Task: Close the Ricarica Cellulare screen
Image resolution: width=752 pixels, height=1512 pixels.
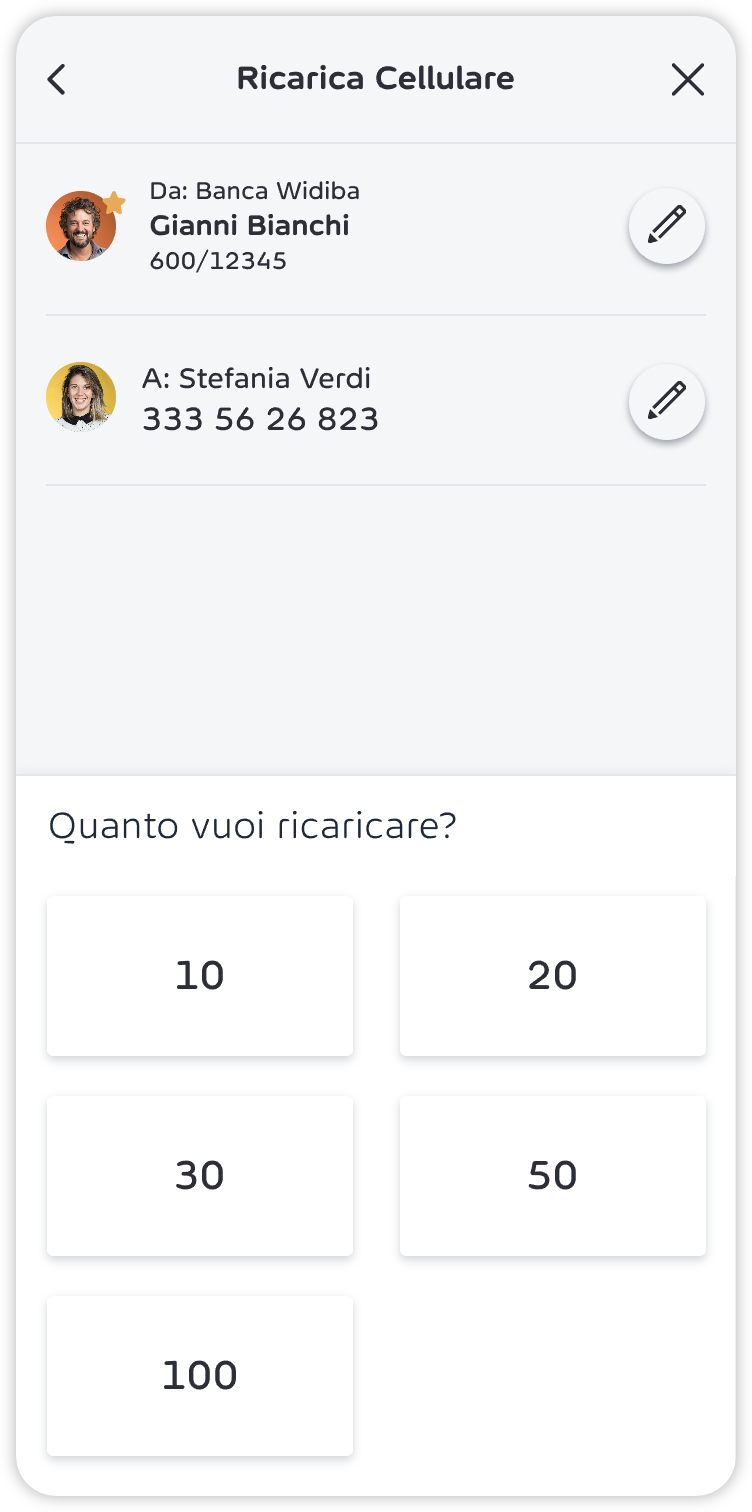Action: (x=688, y=80)
